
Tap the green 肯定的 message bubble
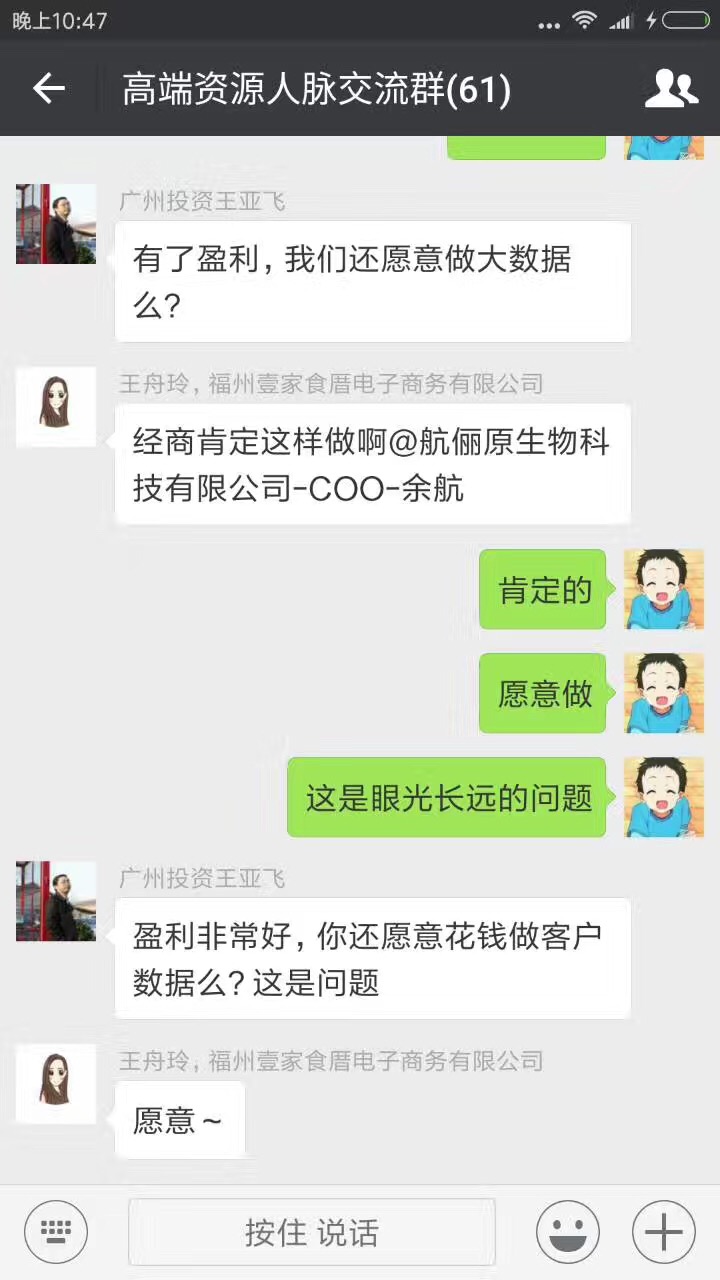542,589
